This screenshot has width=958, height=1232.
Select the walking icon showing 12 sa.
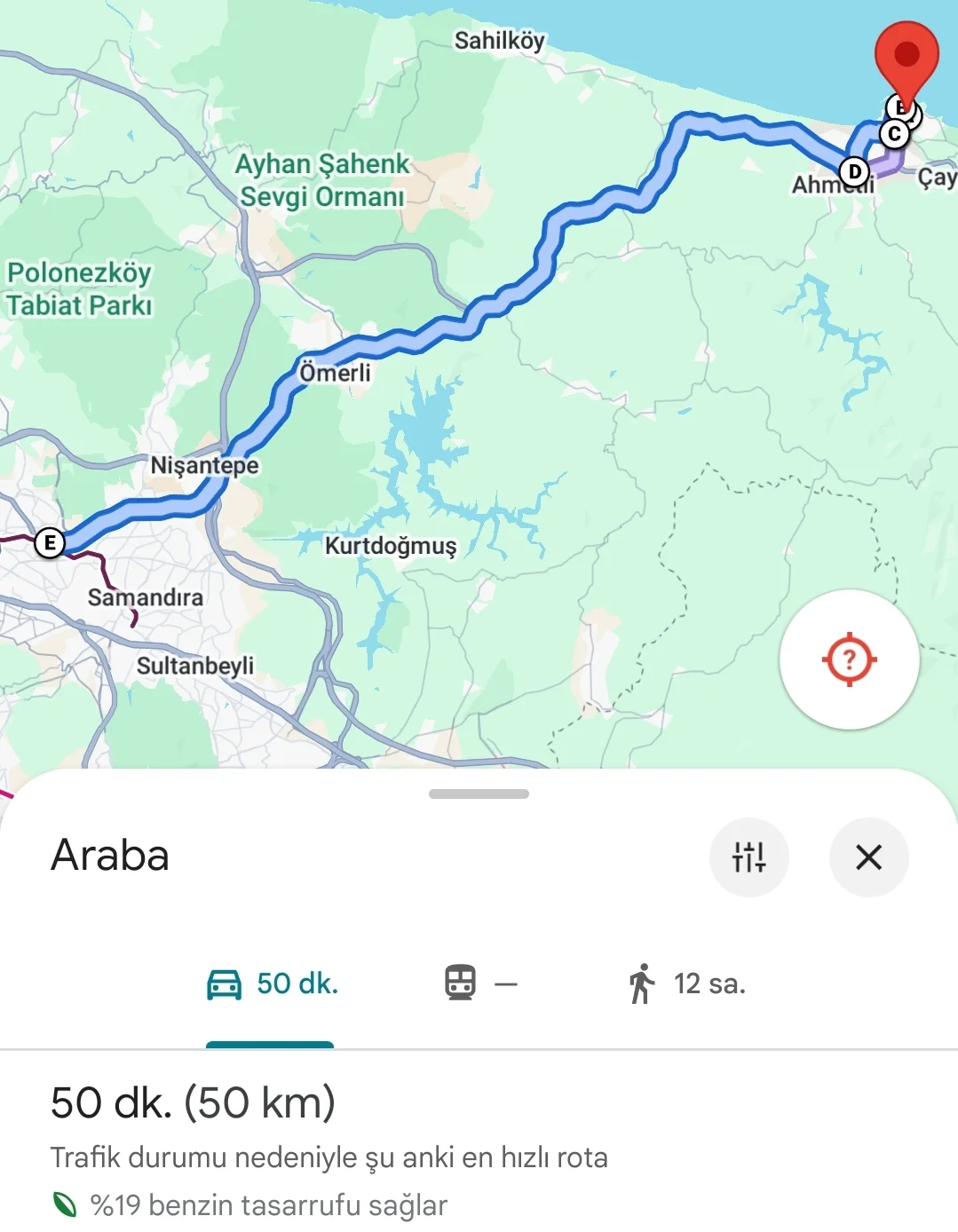coord(642,983)
